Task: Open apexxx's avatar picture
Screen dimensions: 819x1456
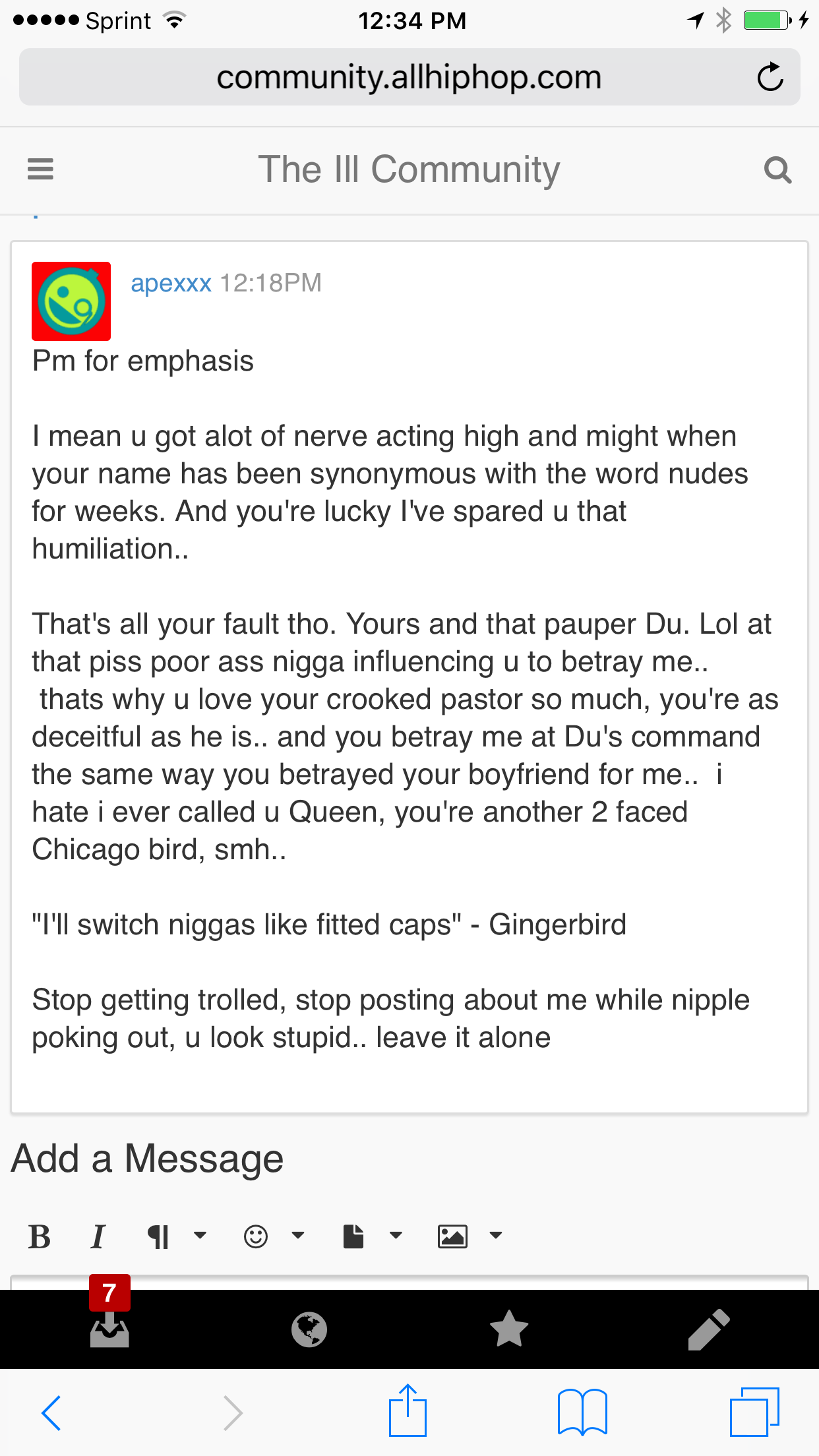Action: click(x=71, y=301)
